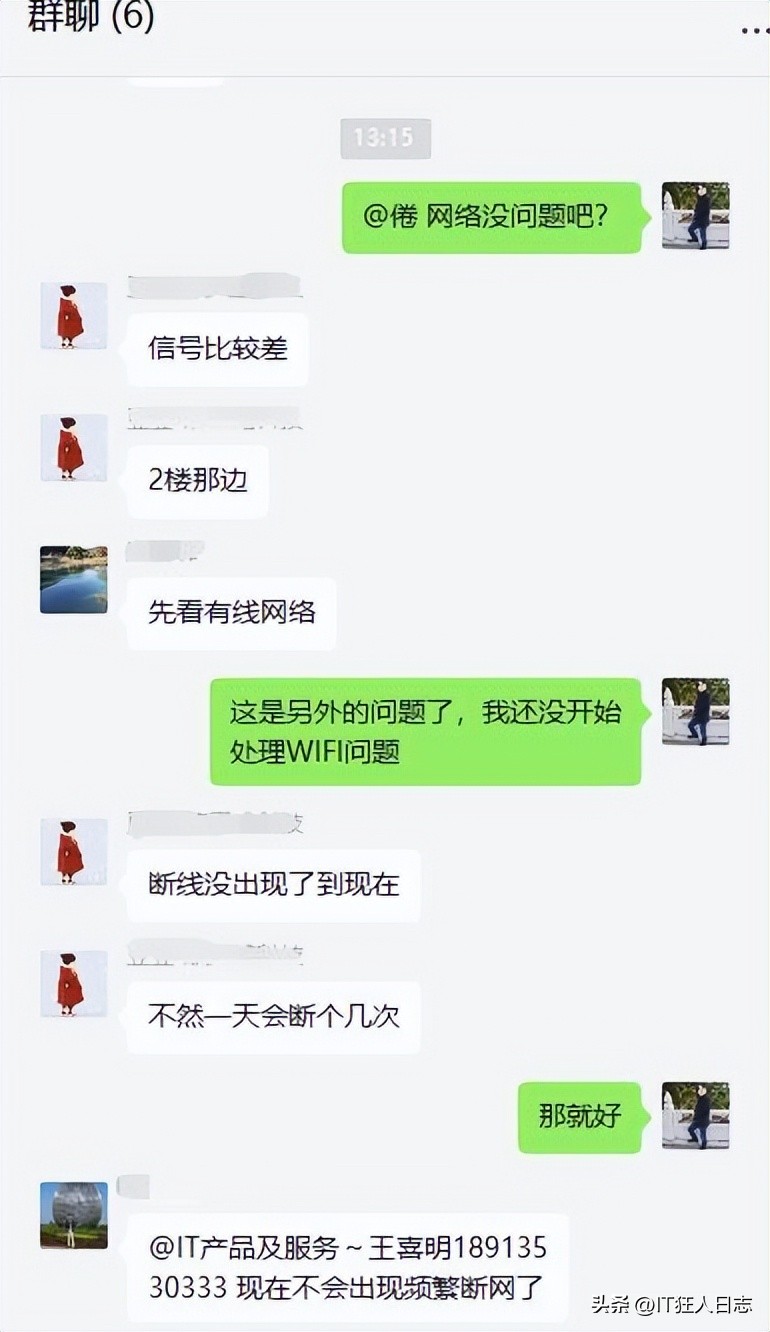Open the avatar beside 不然一天会断个几次
Image resolution: width=770 pixels, height=1332 pixels.
(x=72, y=983)
